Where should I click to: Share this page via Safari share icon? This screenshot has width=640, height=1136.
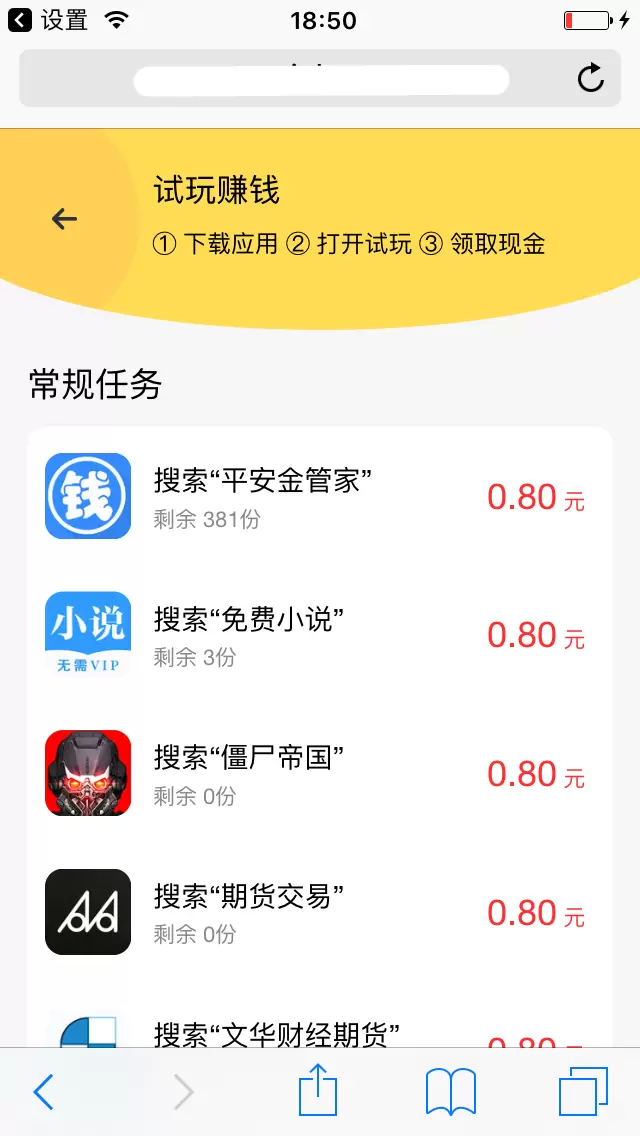coord(318,1090)
